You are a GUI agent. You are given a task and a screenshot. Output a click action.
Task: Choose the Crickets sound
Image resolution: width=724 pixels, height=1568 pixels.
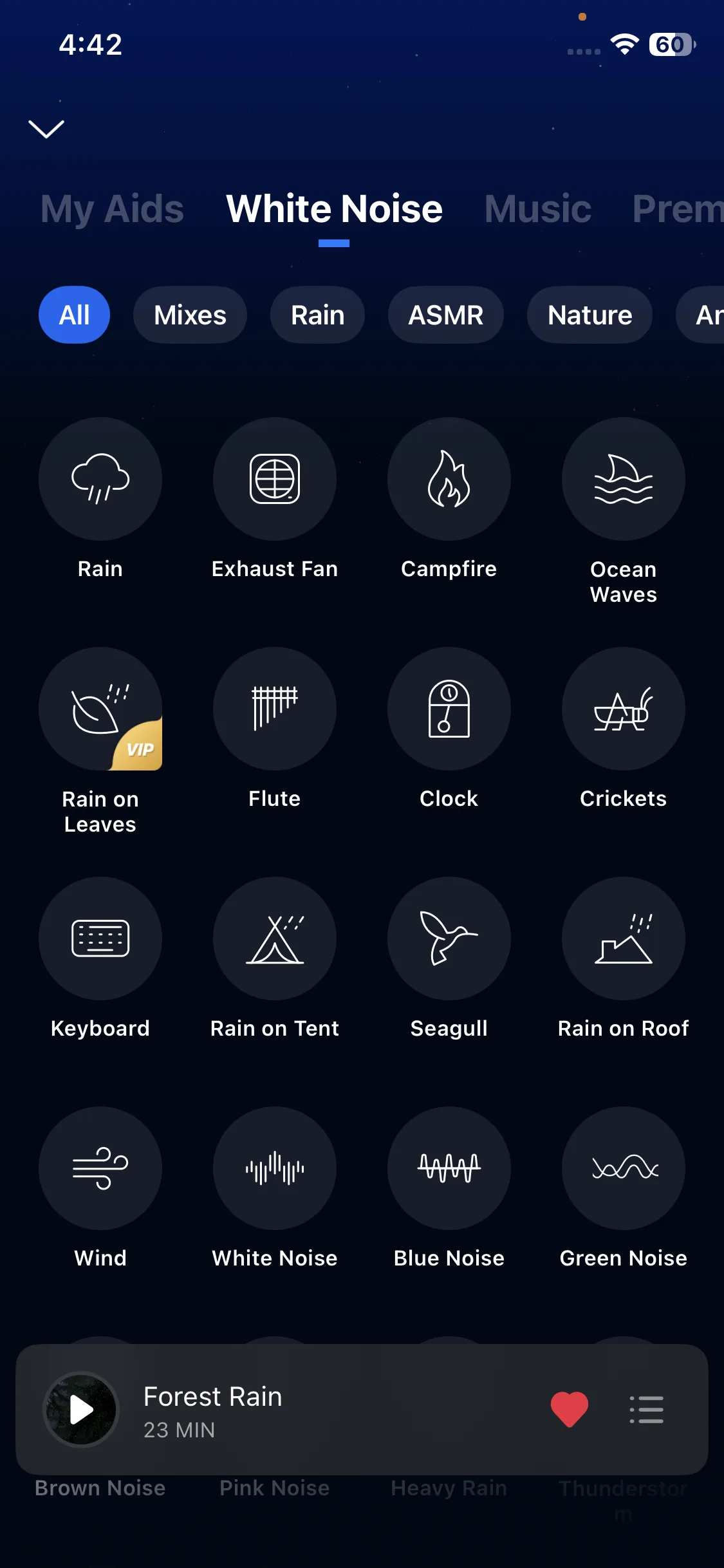pyautogui.click(x=624, y=709)
